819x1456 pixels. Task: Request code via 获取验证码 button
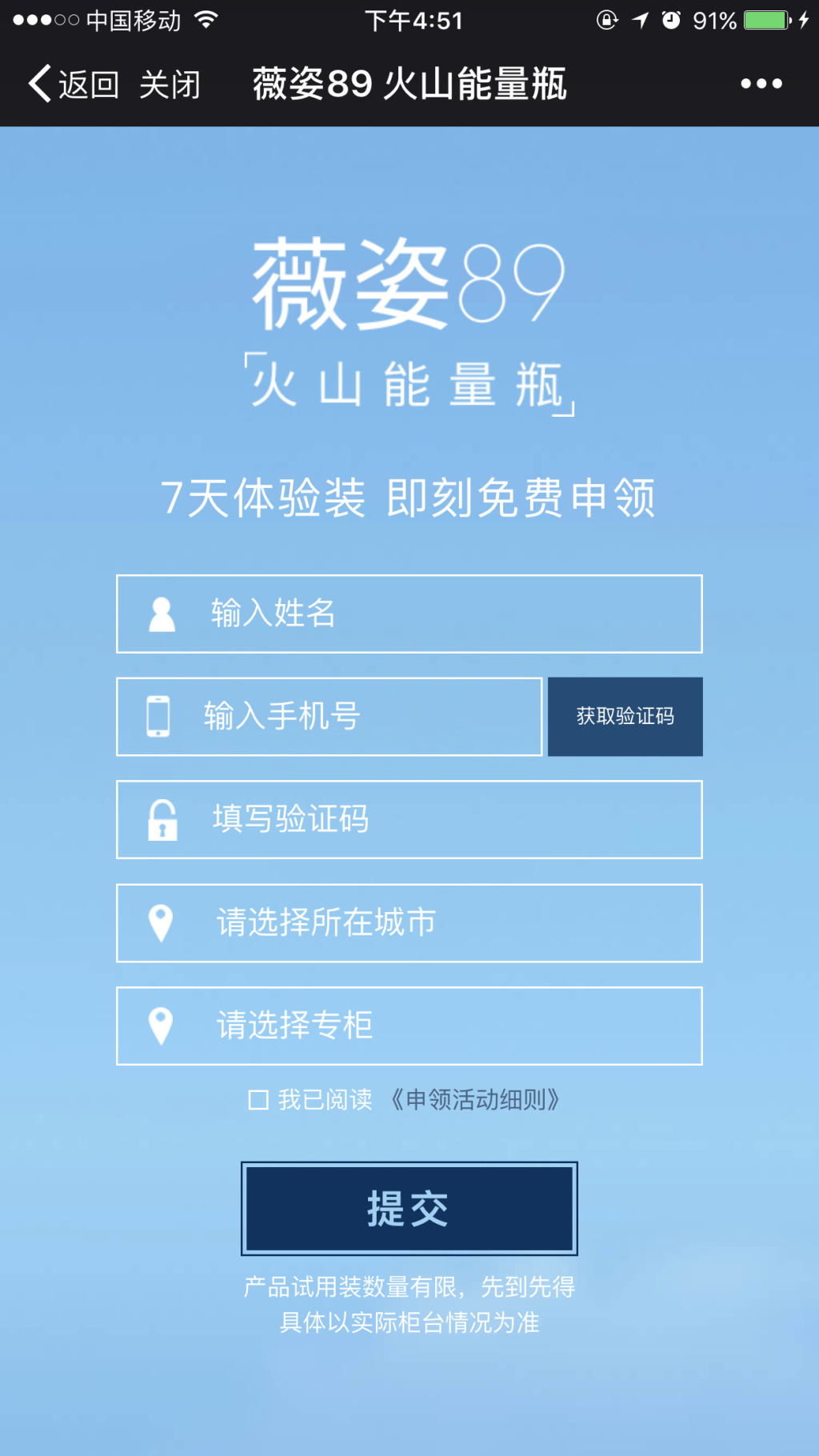click(x=625, y=717)
